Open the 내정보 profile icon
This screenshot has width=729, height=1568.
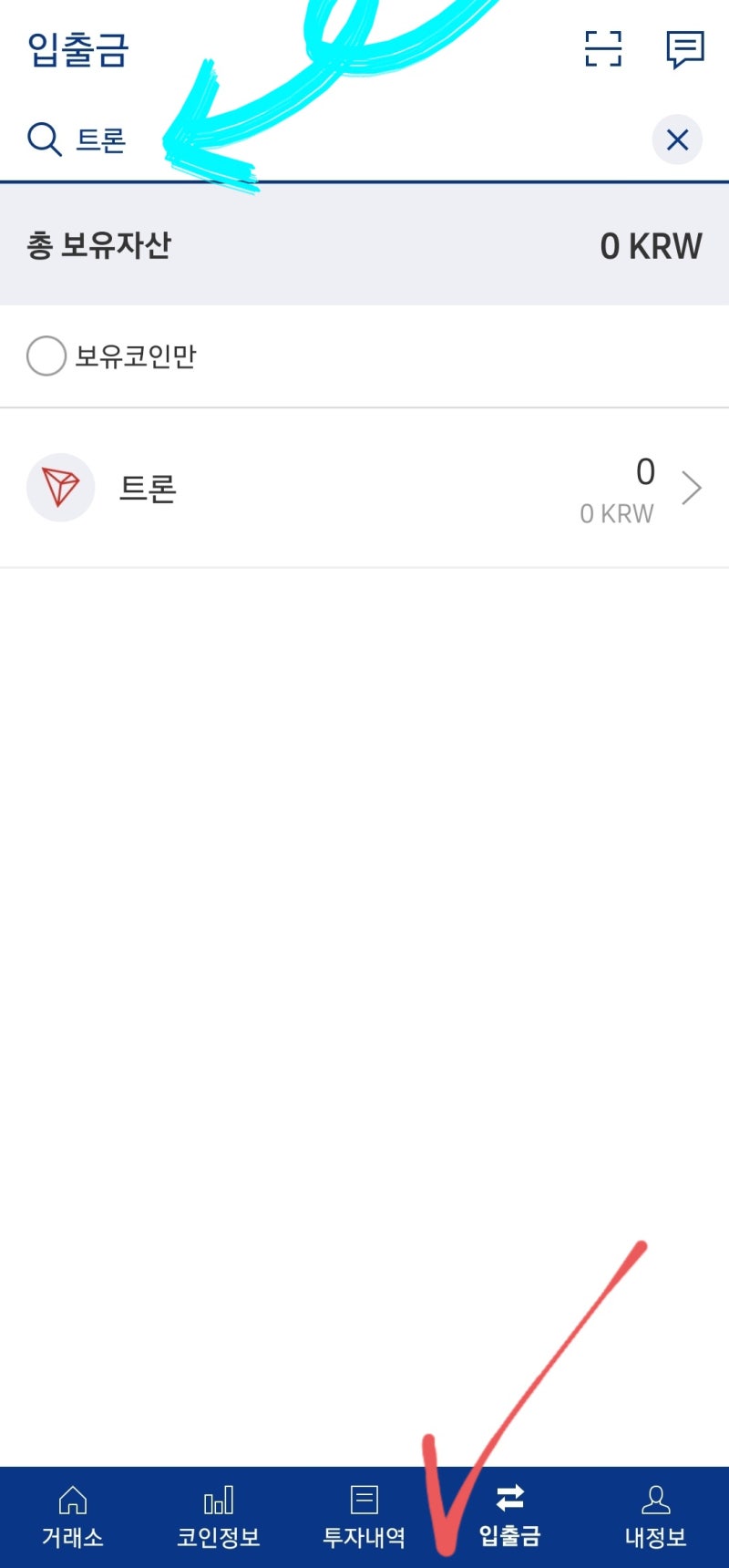(655, 1498)
